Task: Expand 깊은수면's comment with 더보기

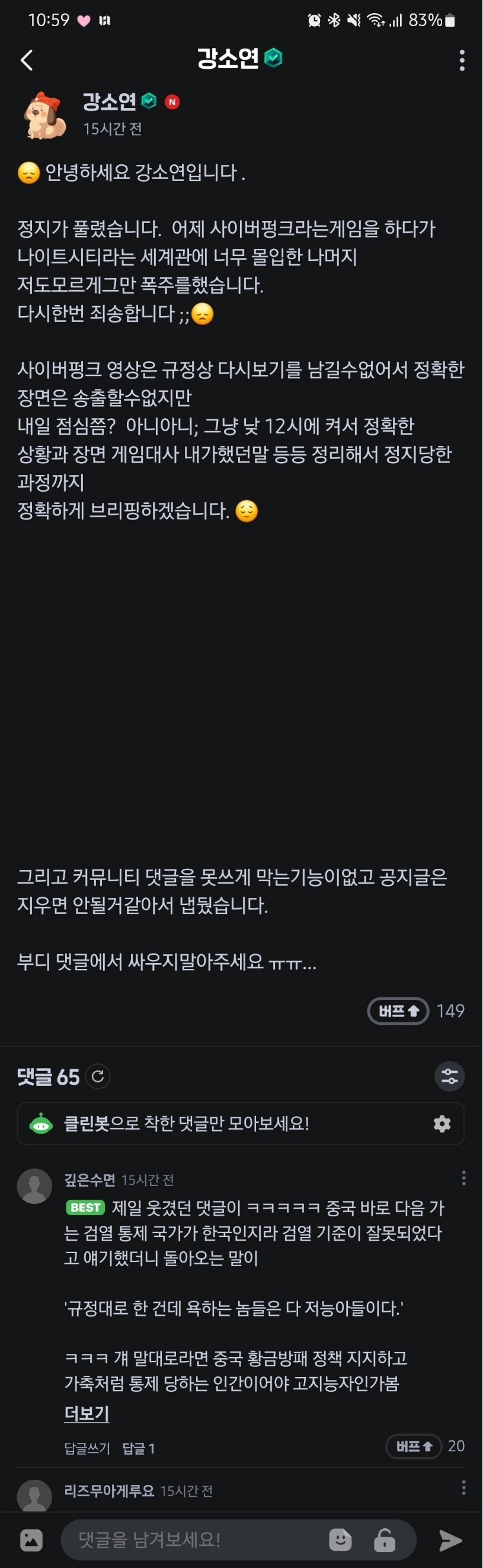Action: click(x=87, y=1413)
